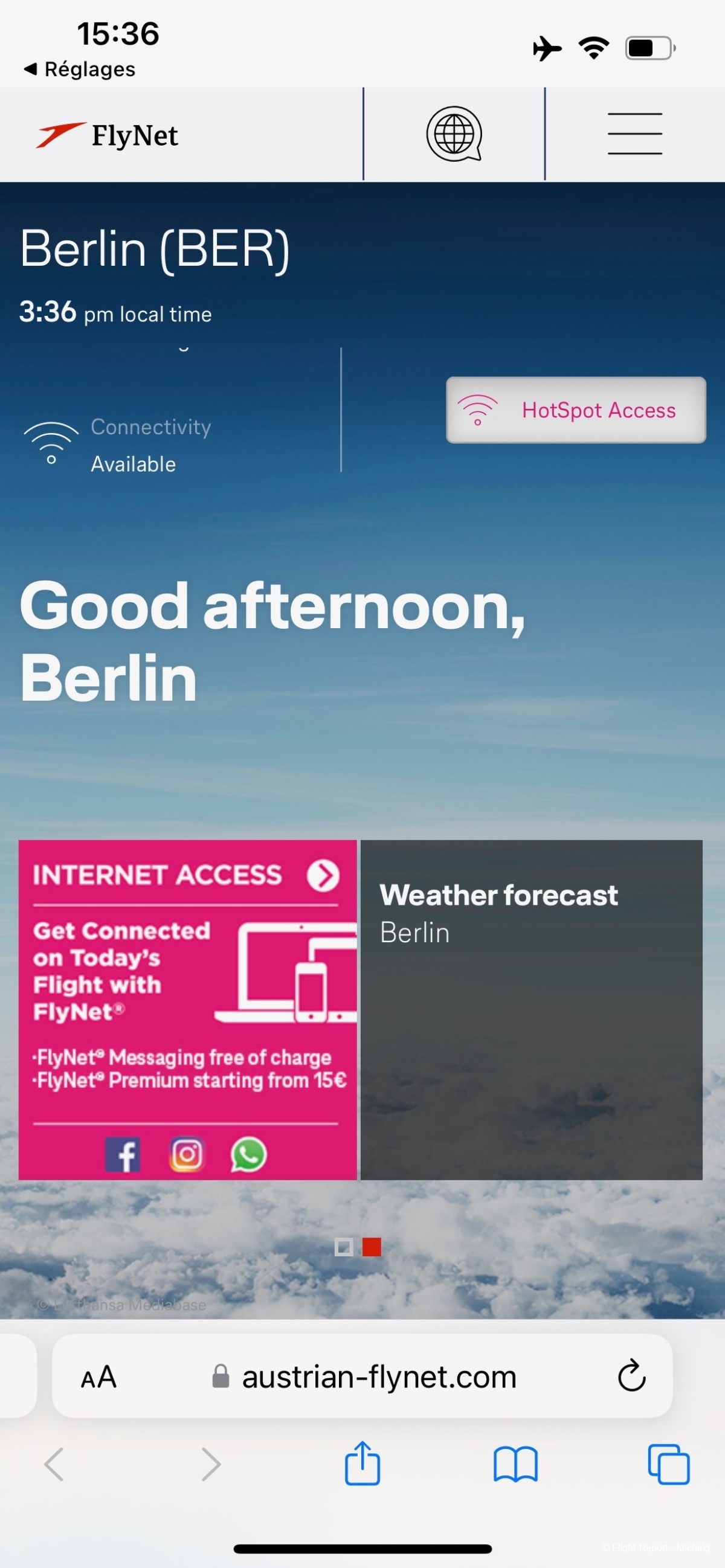The image size is (725, 1568).
Task: Open the hamburger menu
Action: point(634,134)
